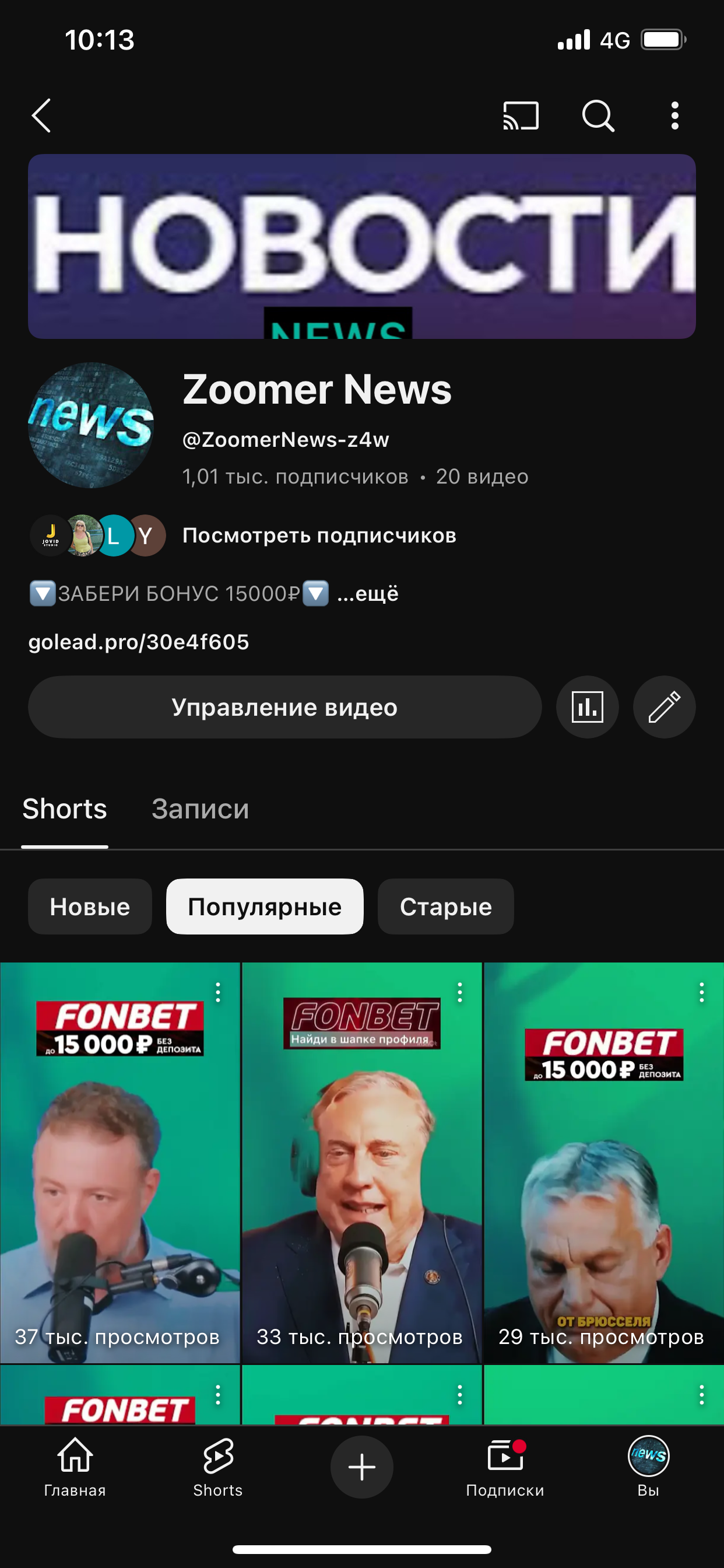Tap the back arrow to leave channel
The image size is (724, 1568).
coord(41,117)
